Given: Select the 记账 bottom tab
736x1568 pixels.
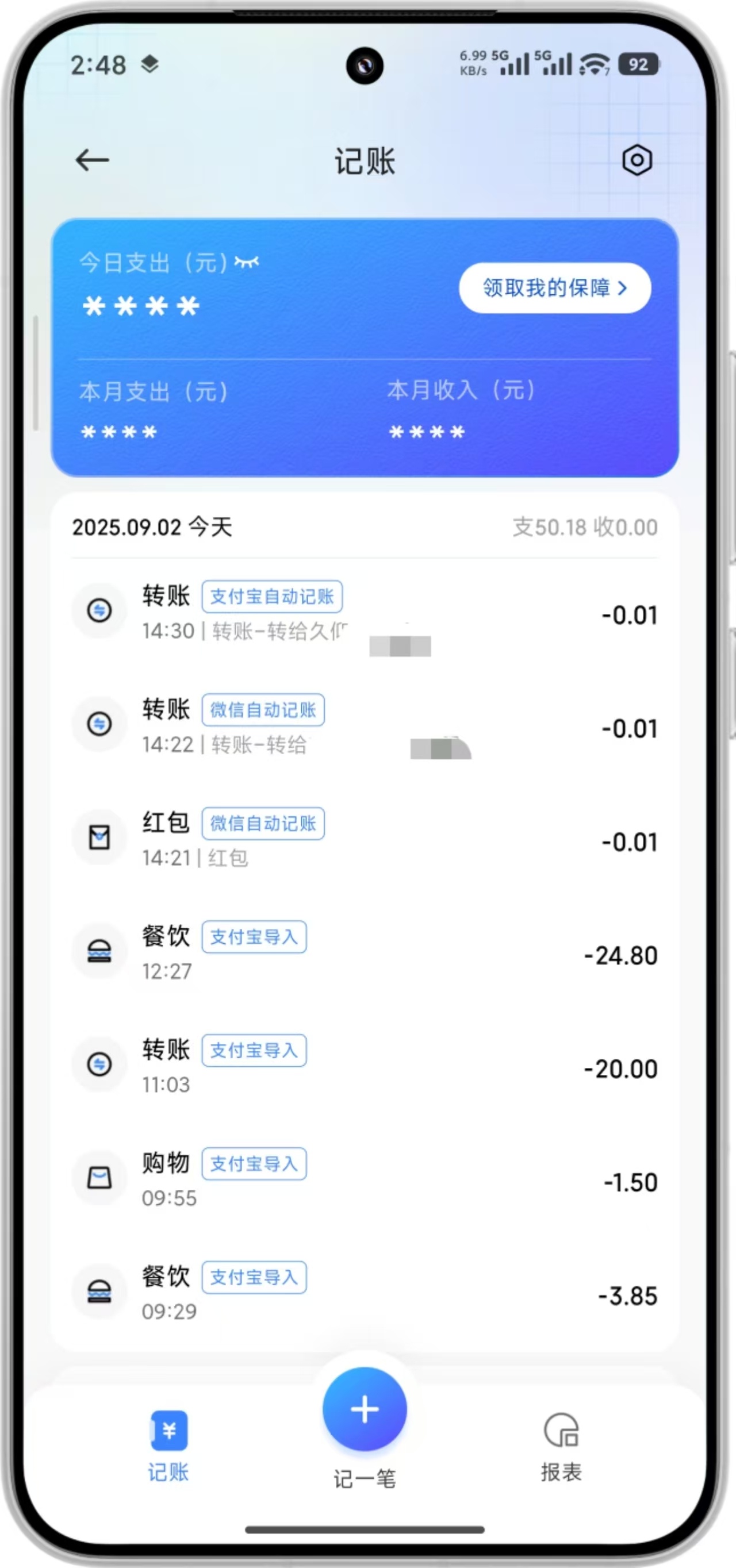Looking at the screenshot, I should pos(168,1447).
